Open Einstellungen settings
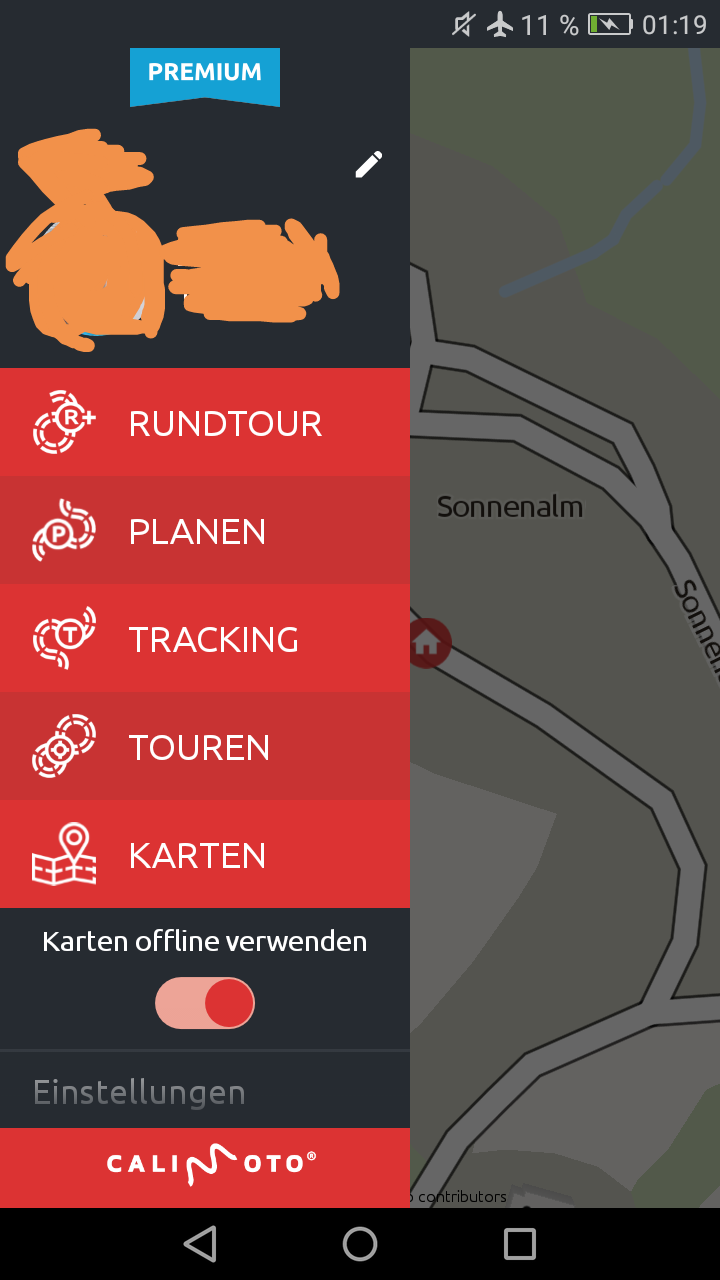Viewport: 720px width, 1280px height. 139,1092
